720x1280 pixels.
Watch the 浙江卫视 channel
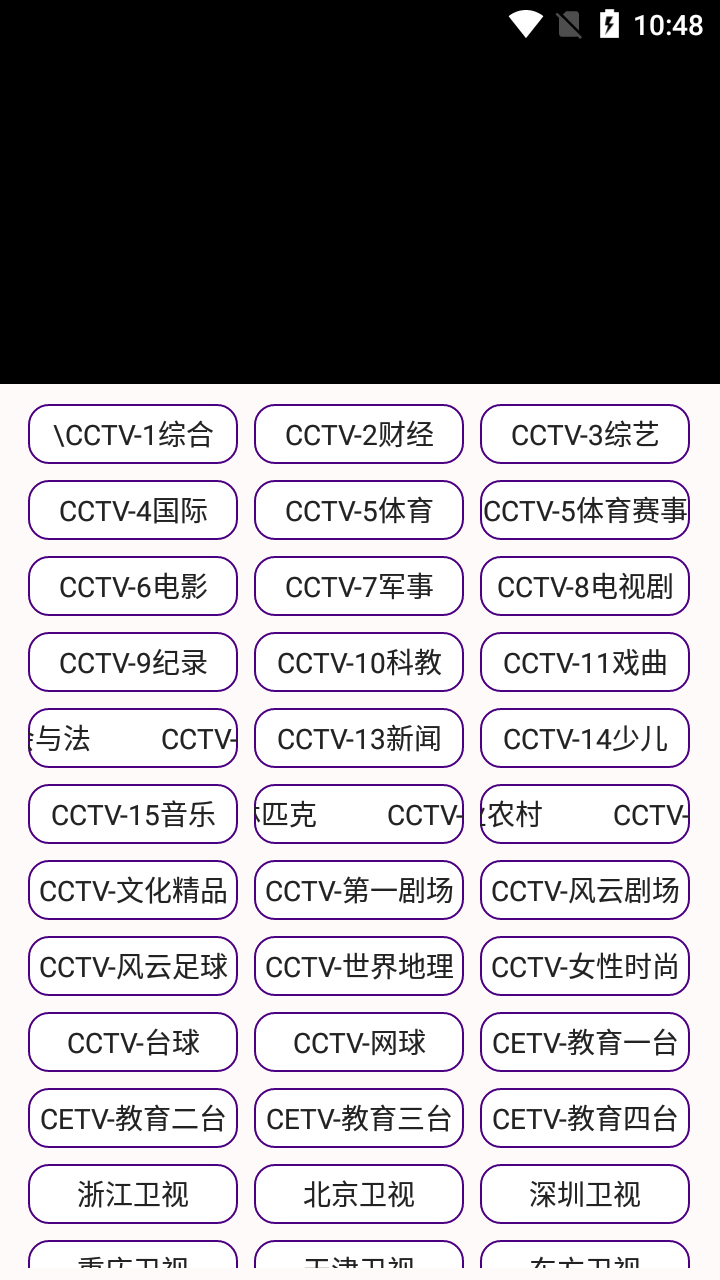[132, 1194]
